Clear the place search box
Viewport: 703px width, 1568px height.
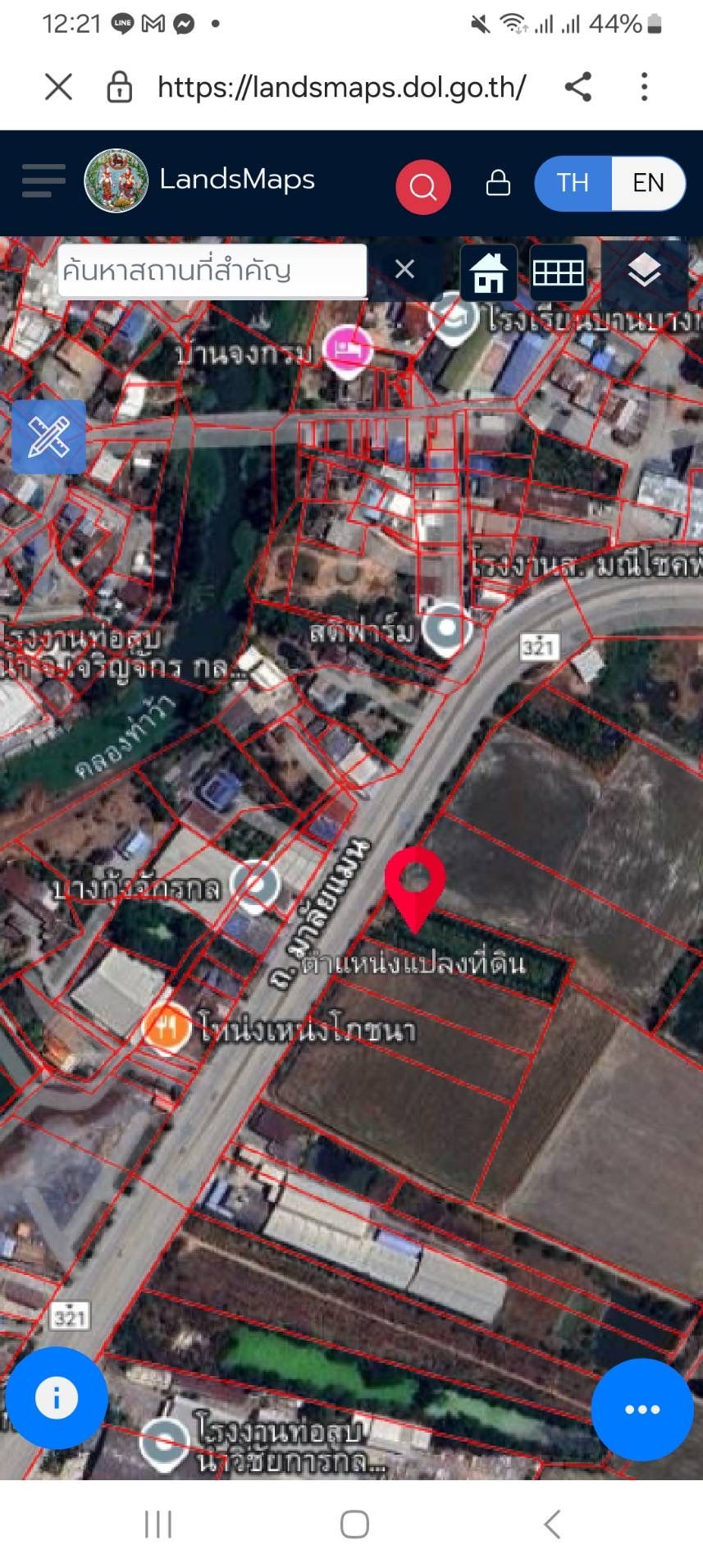pyautogui.click(x=404, y=269)
